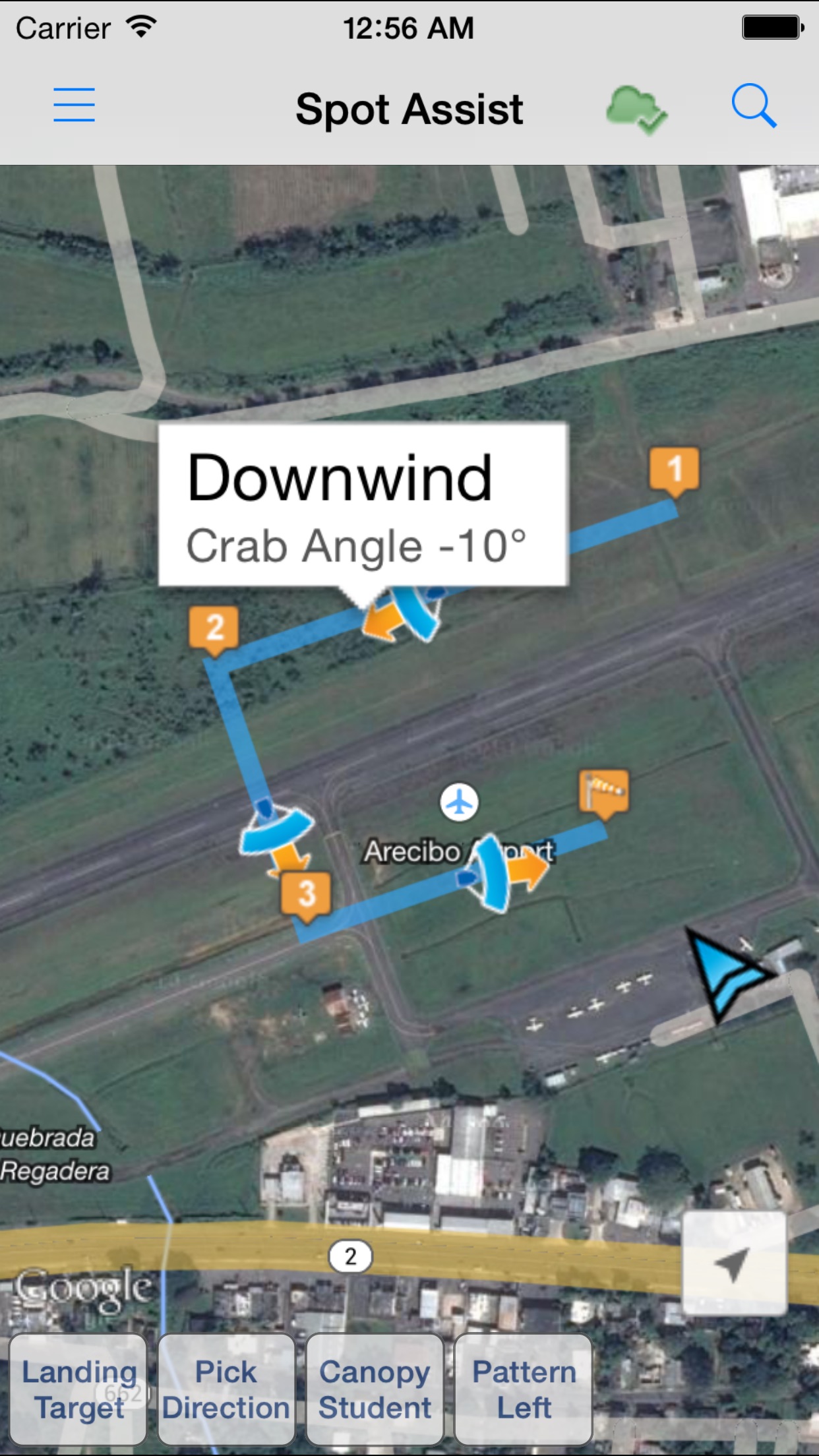Tap the Downwind crab angle callout

tap(363, 505)
